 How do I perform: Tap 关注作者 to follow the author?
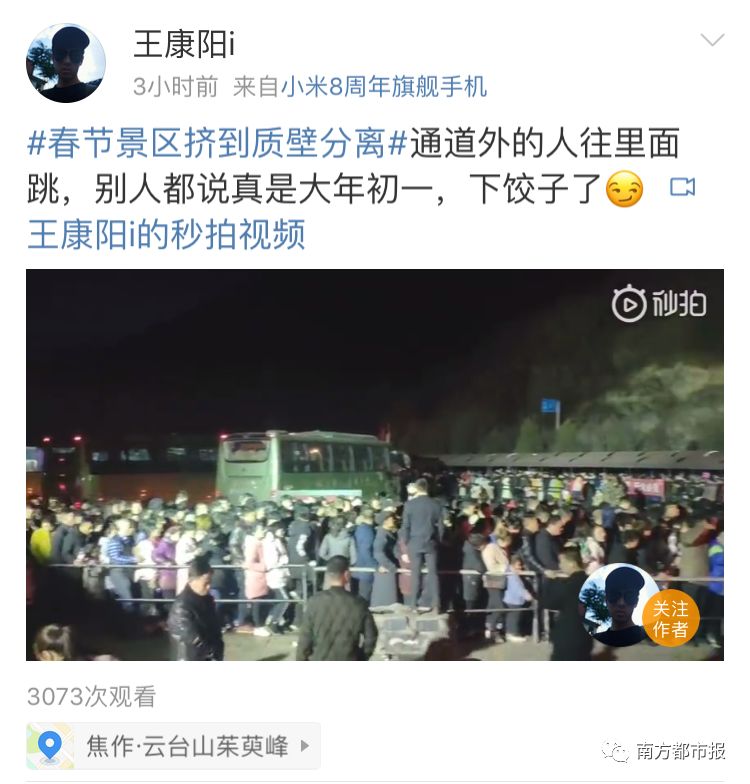coord(670,619)
